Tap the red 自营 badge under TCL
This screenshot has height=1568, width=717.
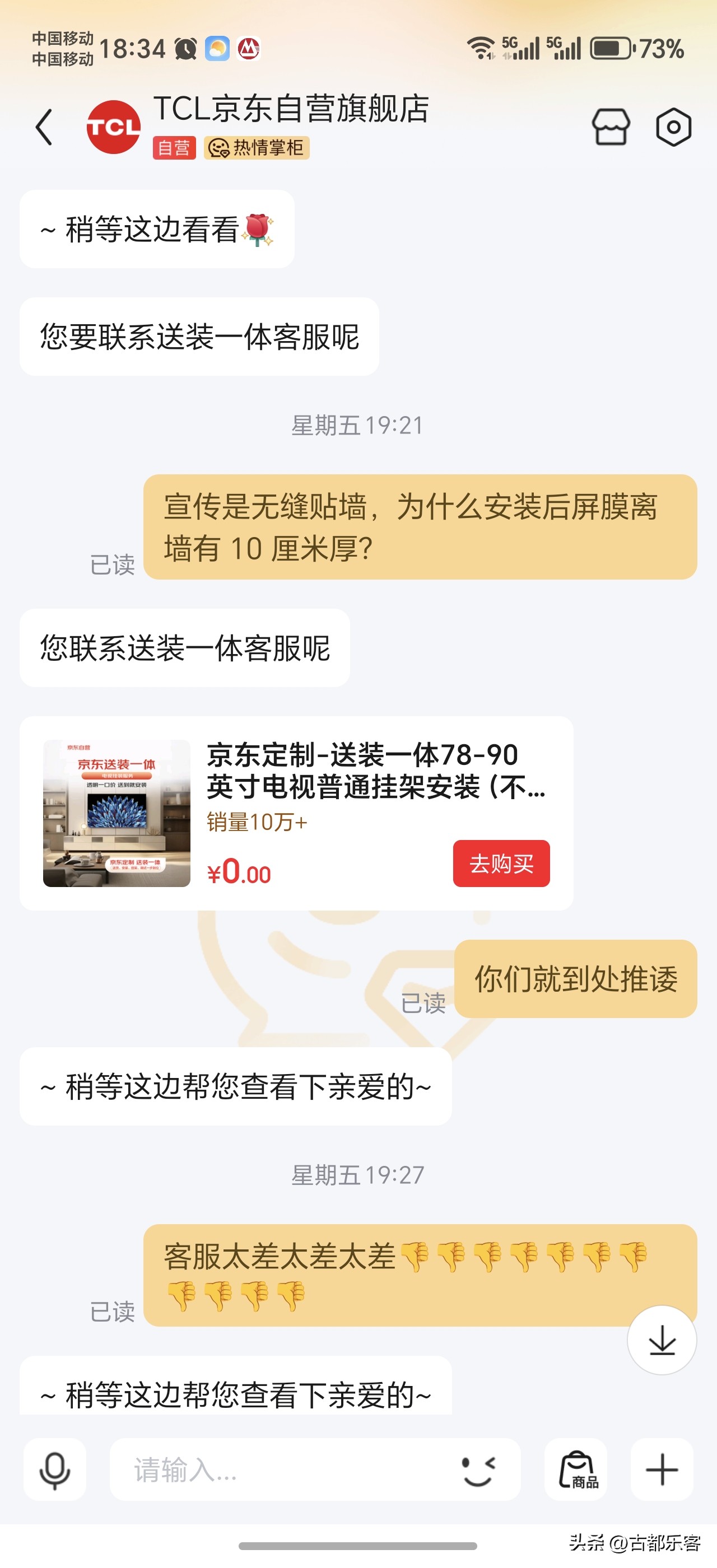coord(174,148)
